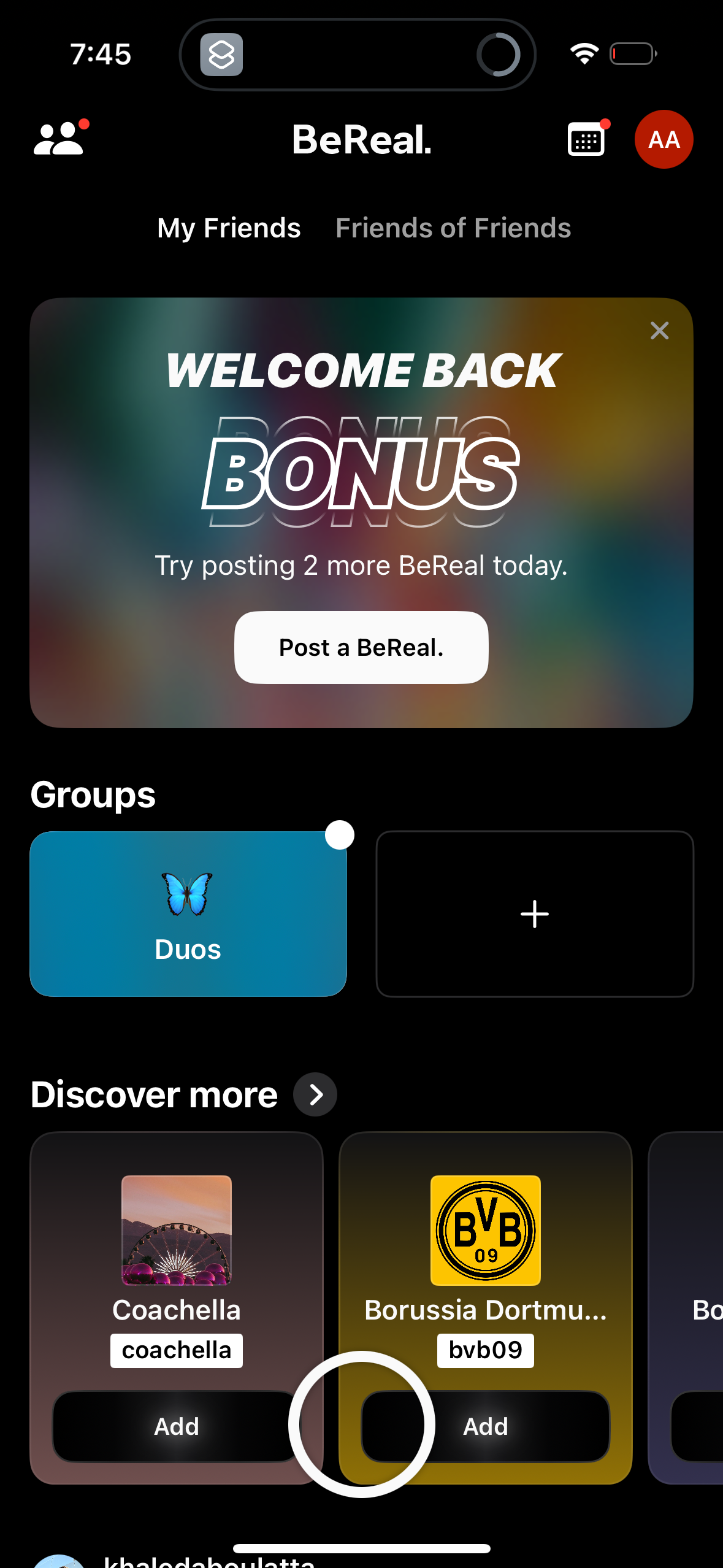Switch to the Friends of Friends tab
Screen dimensions: 723x1568
453,228
